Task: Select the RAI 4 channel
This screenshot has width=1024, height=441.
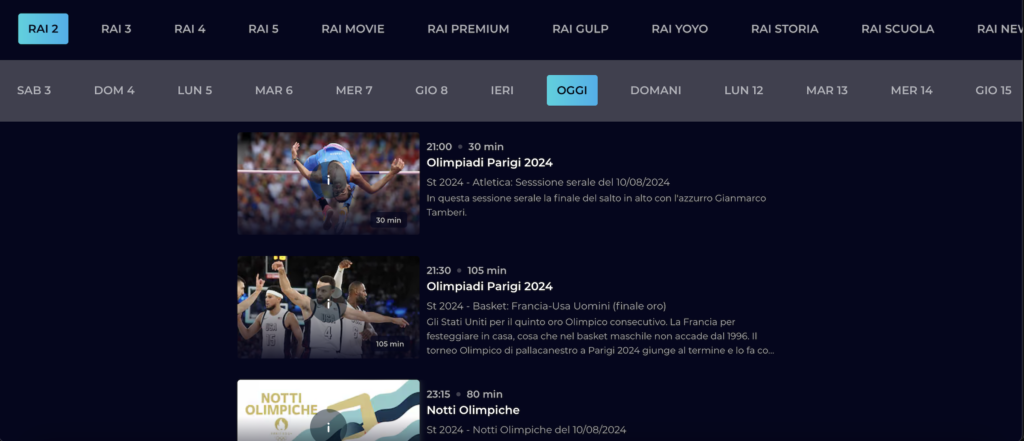Action: [189, 29]
